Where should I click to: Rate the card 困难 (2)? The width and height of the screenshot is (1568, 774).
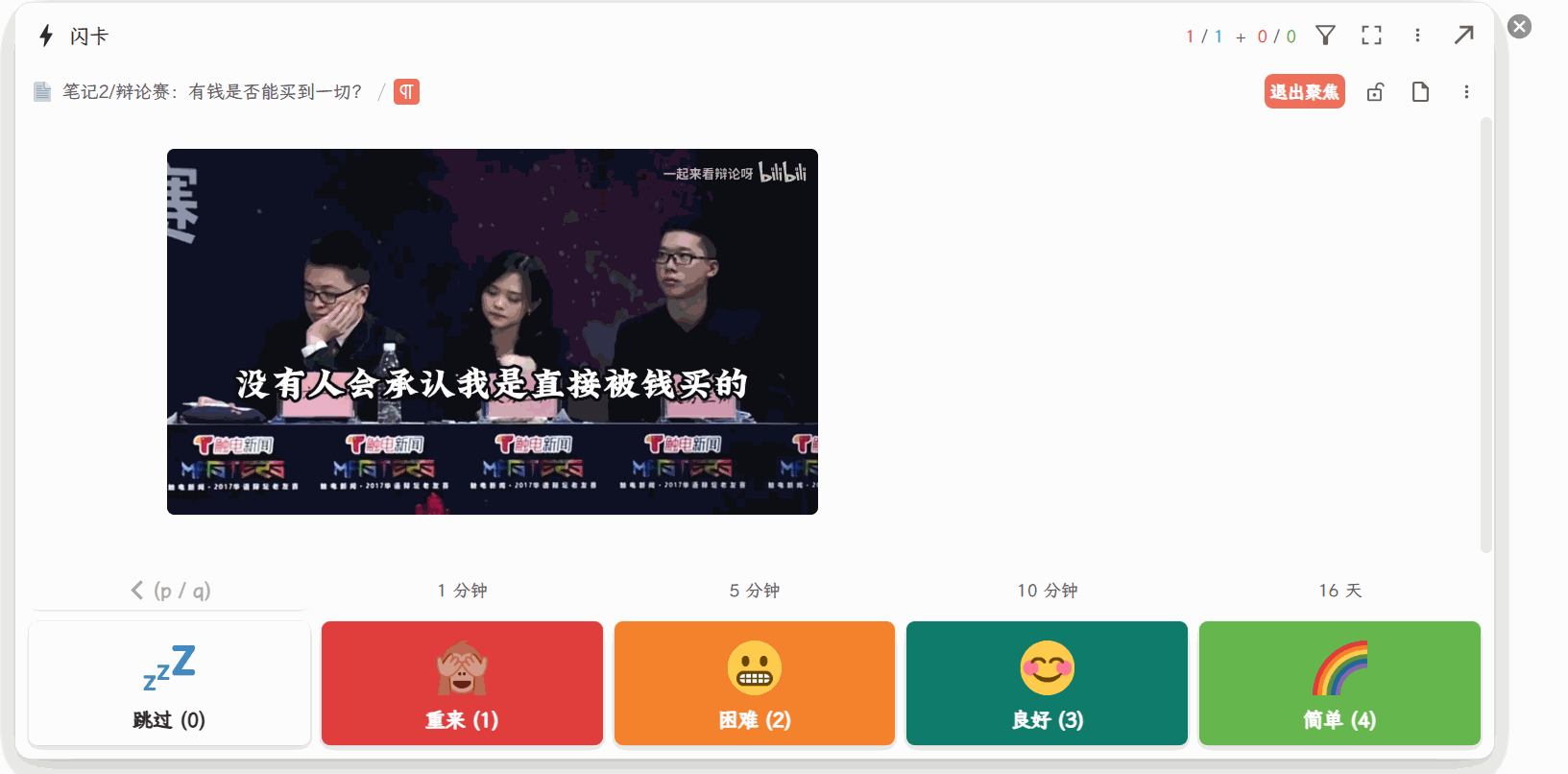[755, 684]
